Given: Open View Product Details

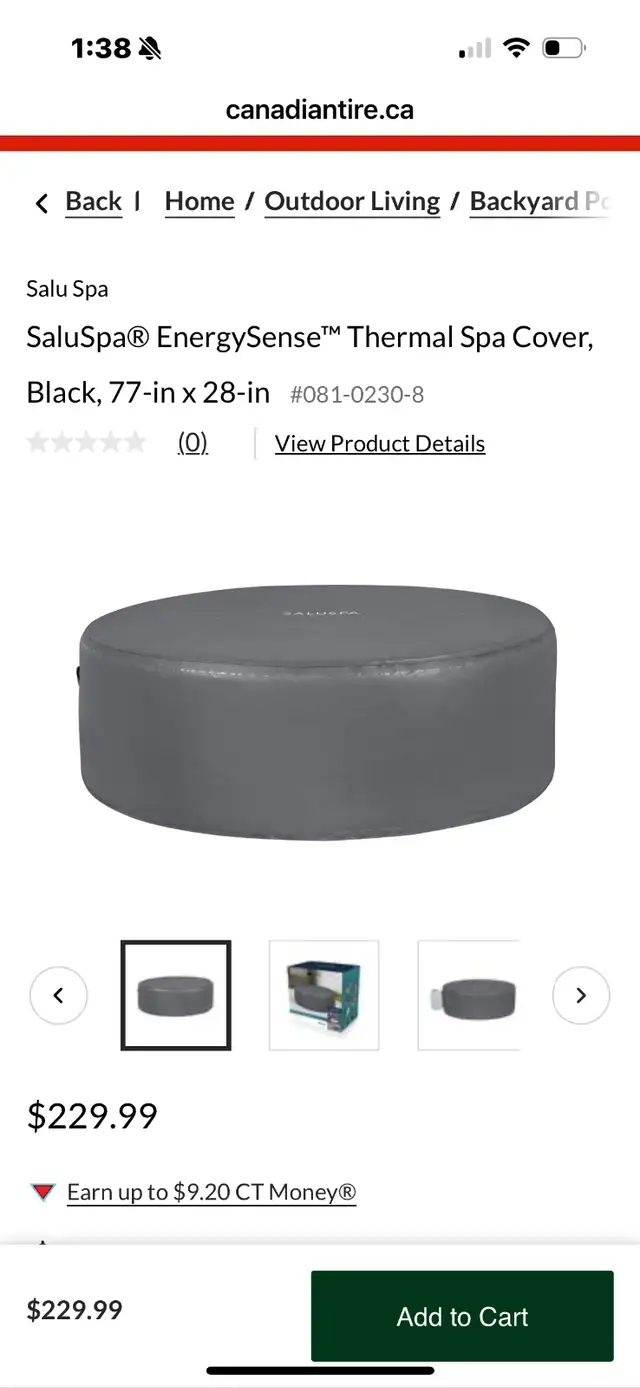Looking at the screenshot, I should pyautogui.click(x=380, y=444).
